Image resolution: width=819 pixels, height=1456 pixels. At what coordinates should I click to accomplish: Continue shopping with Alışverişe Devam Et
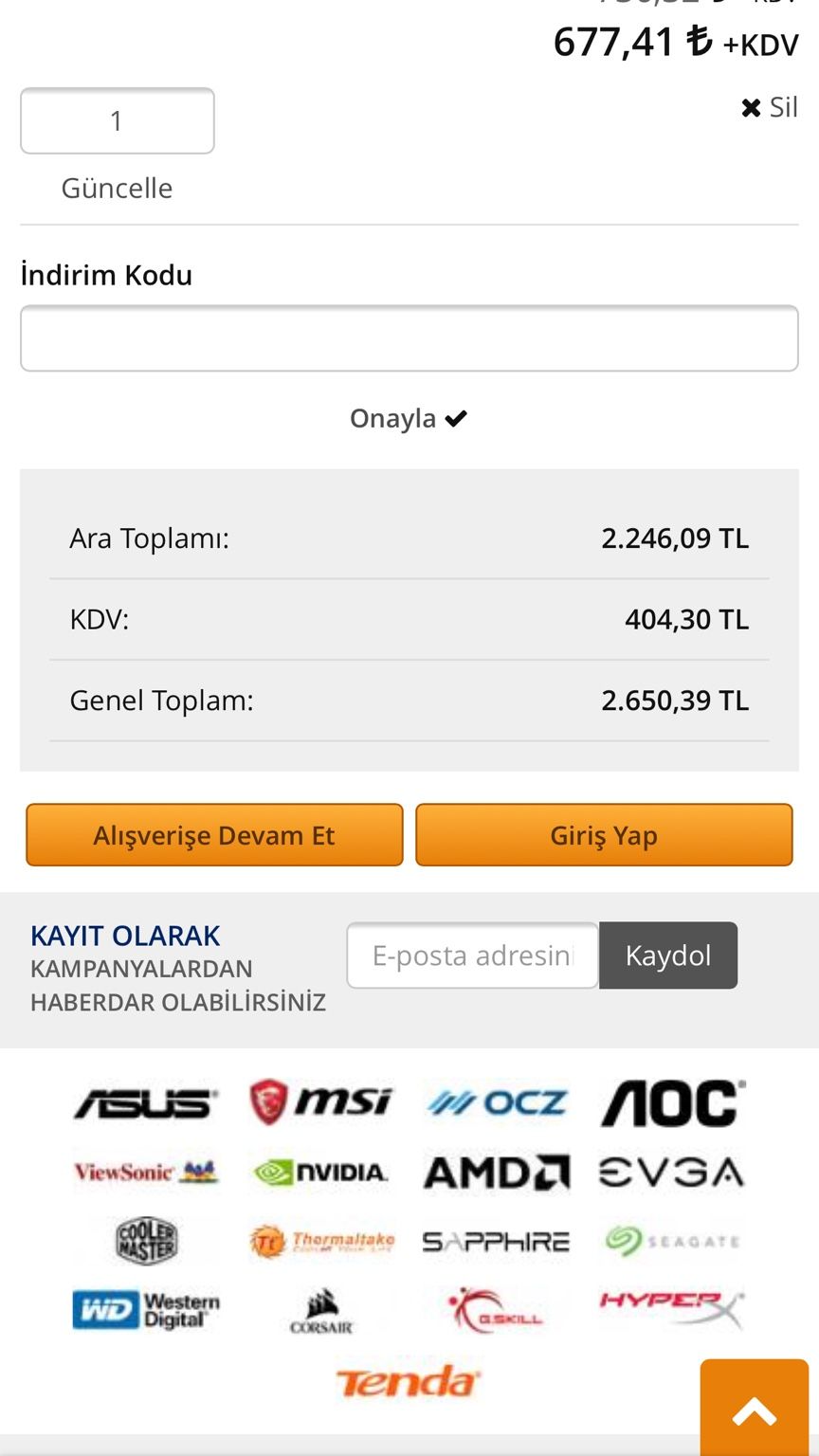(214, 835)
